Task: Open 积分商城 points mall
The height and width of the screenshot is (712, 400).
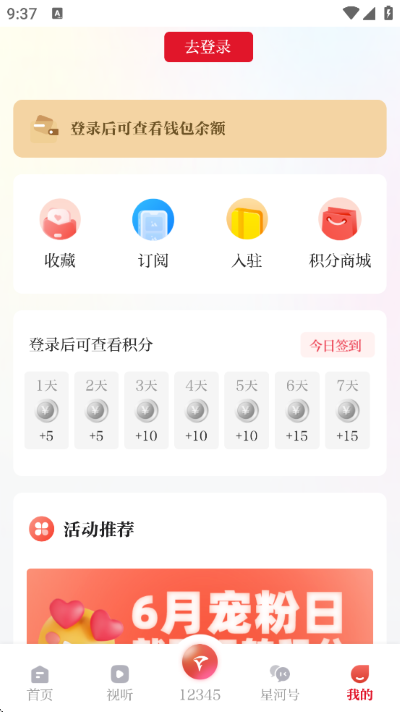Action: pyautogui.click(x=340, y=234)
